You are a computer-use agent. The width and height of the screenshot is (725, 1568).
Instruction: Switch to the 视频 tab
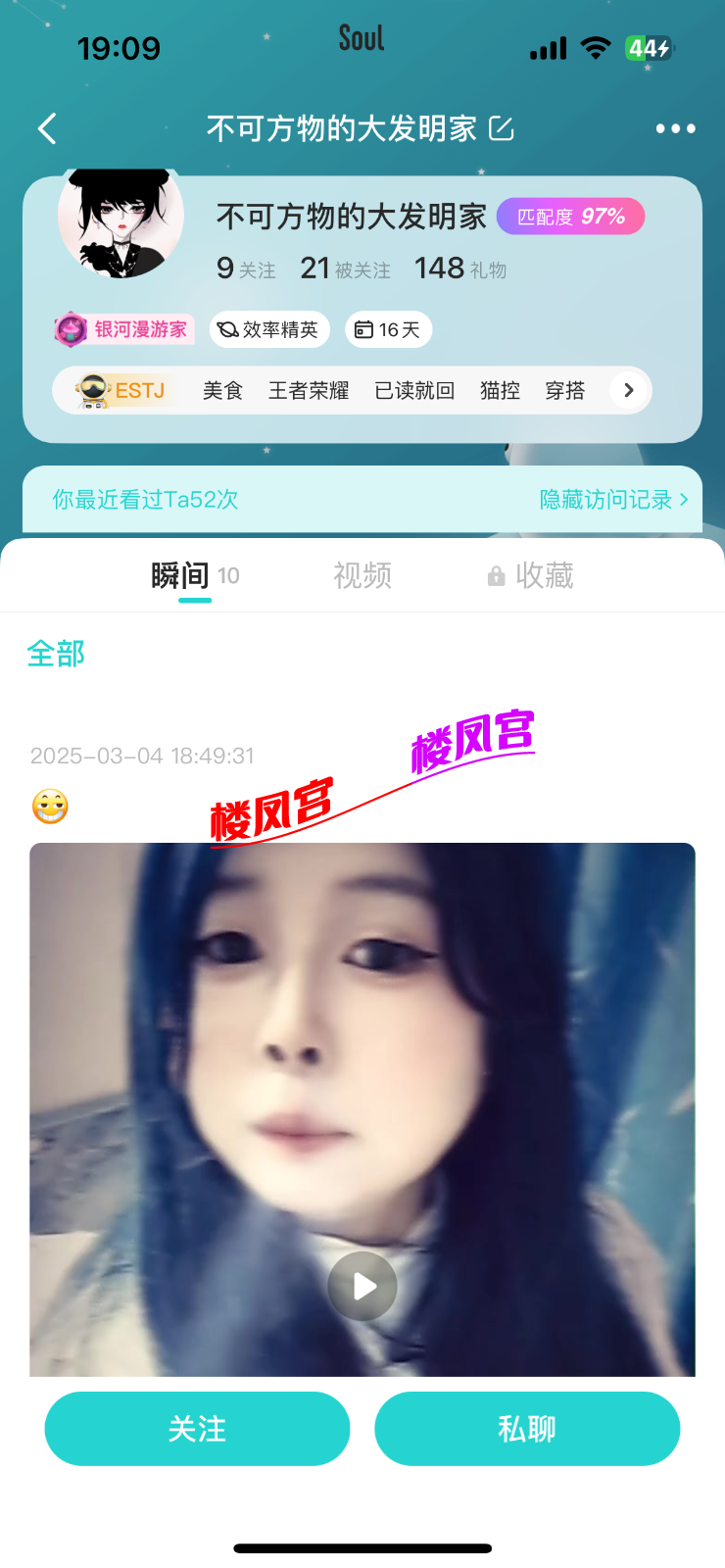362,575
